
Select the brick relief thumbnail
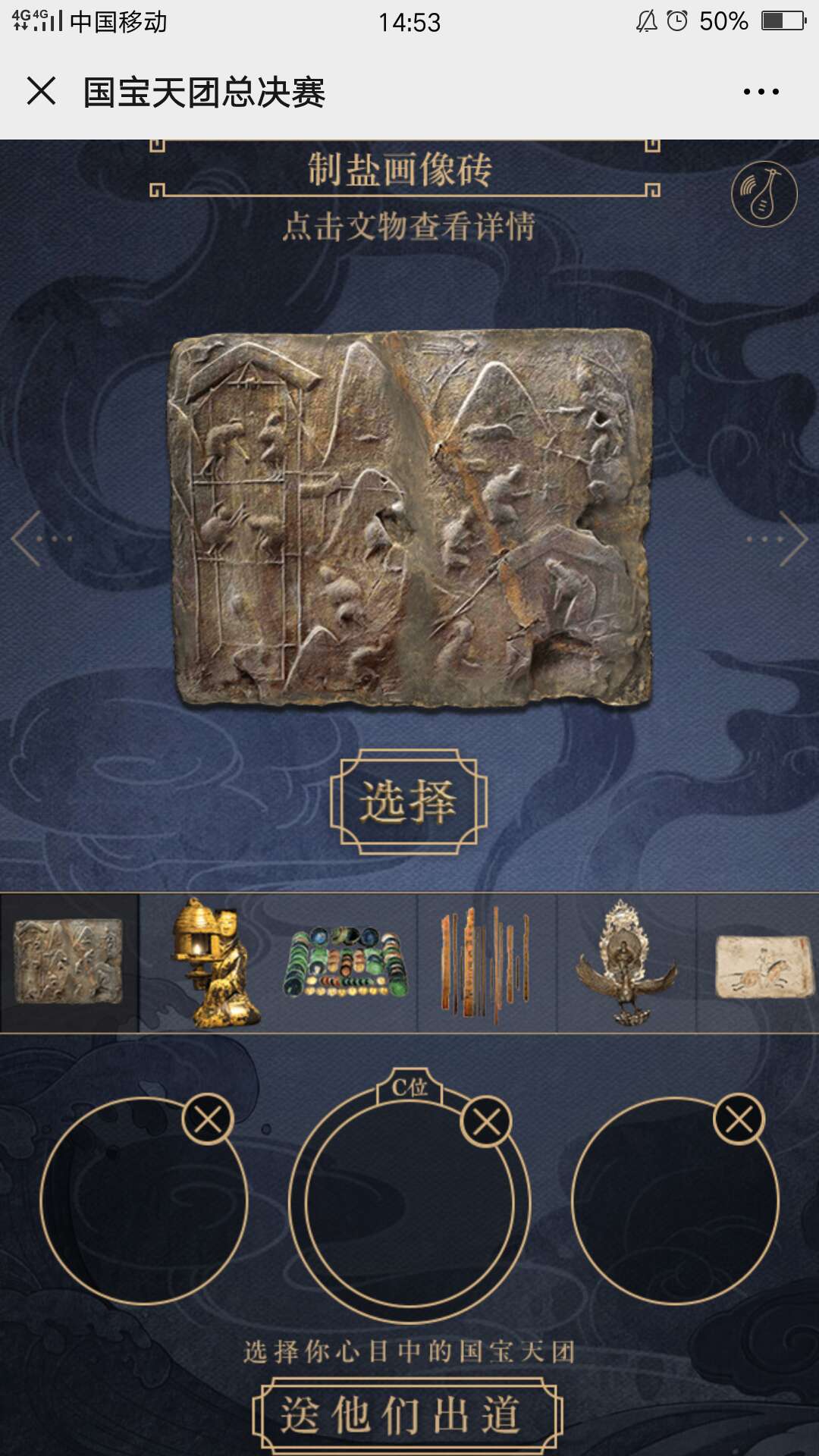[69, 962]
